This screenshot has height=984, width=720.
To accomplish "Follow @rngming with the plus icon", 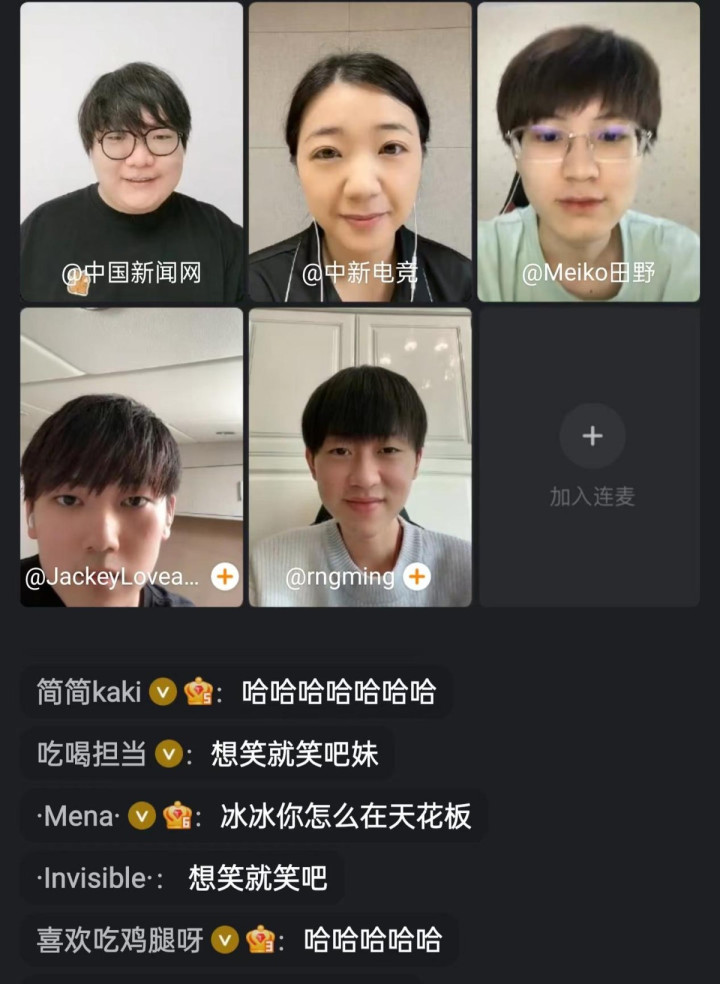I will [416, 577].
